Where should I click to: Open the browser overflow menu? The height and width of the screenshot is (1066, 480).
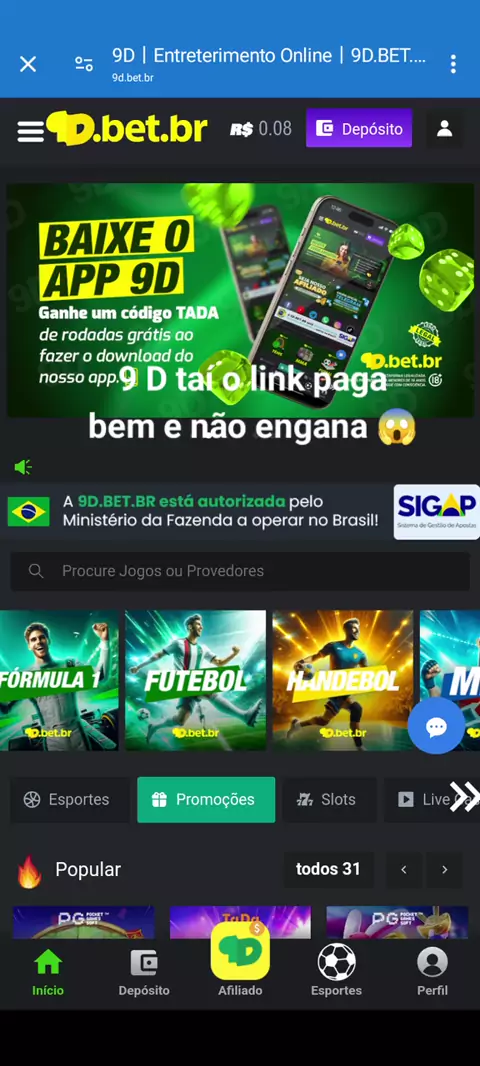[453, 65]
